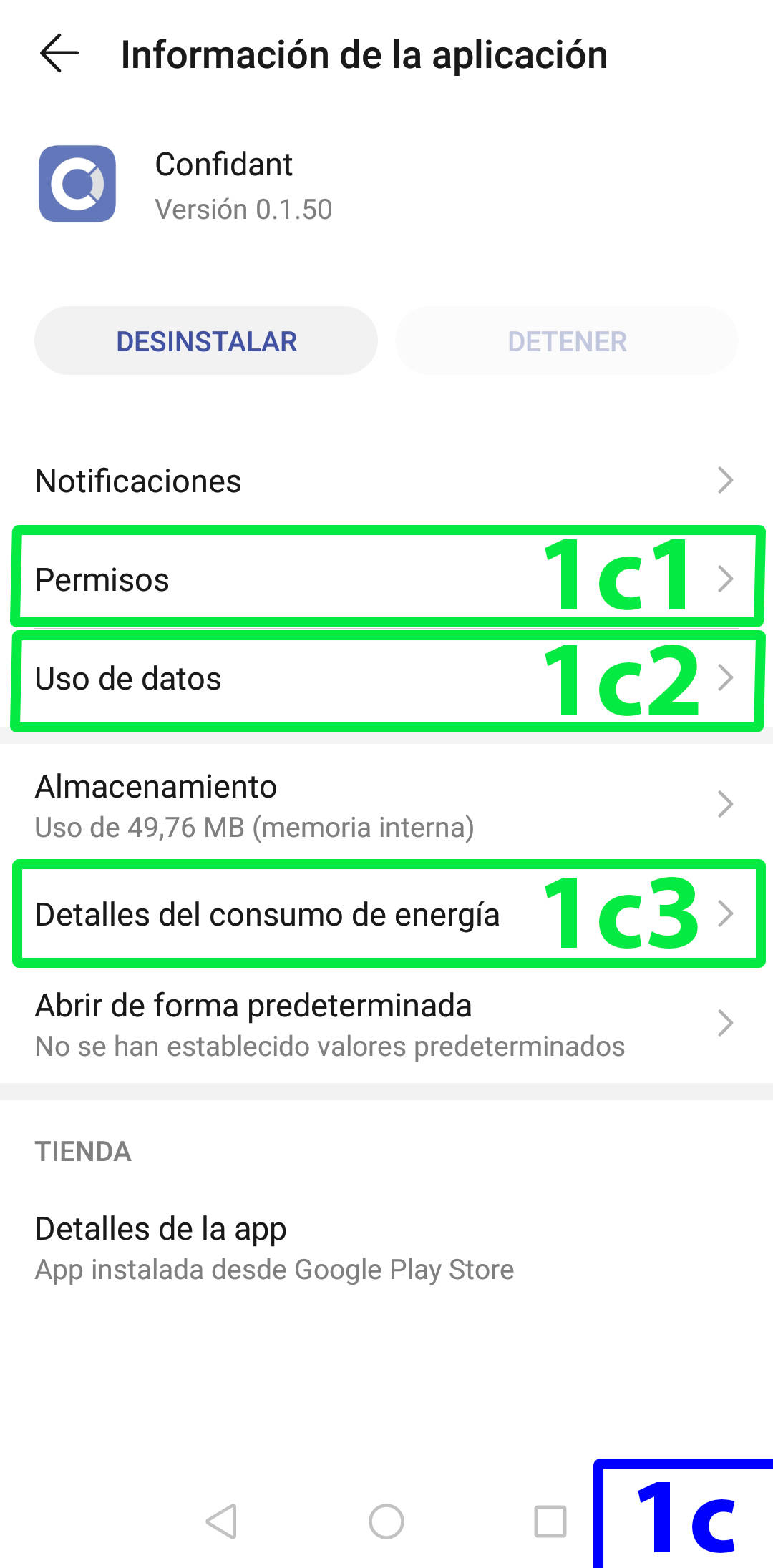Go back using the top-left arrow

point(59,54)
